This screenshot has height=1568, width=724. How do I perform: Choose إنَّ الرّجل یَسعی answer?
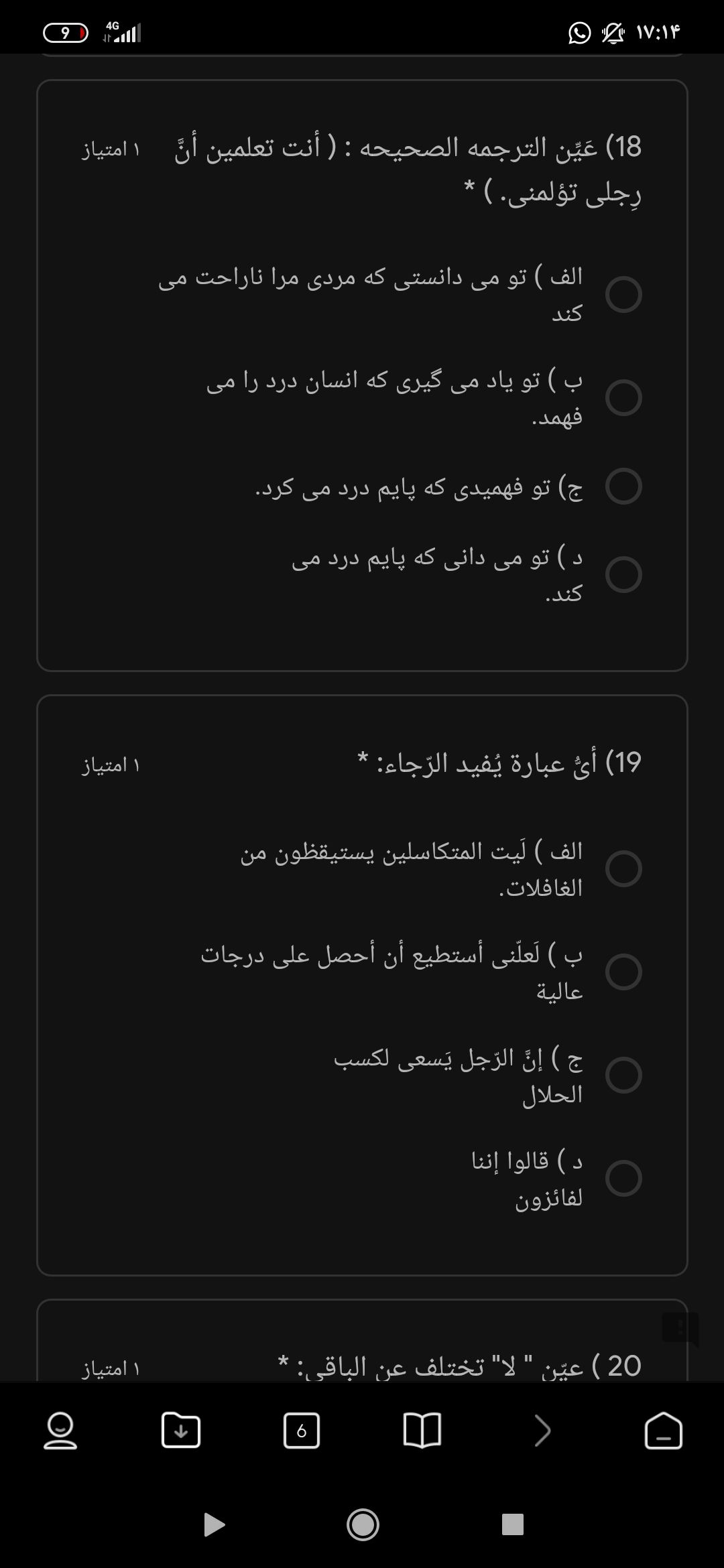click(623, 1075)
